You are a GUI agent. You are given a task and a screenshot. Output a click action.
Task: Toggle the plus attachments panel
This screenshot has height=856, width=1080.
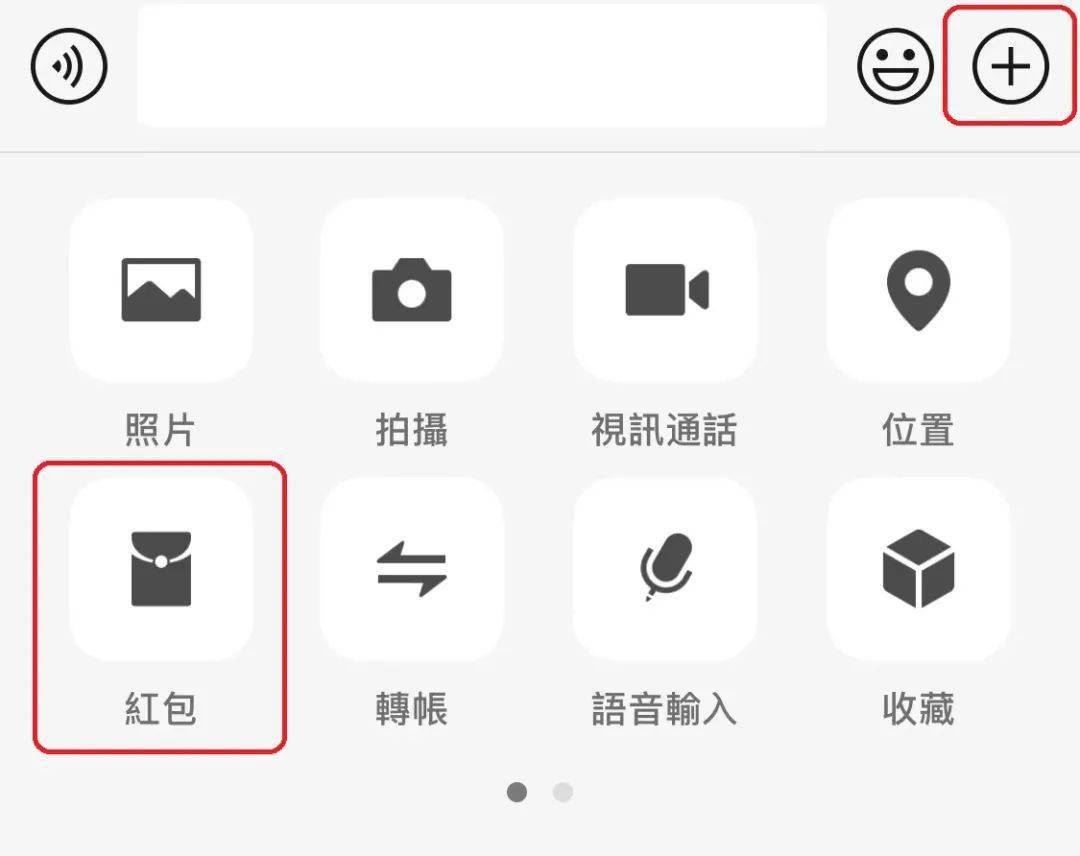[1011, 66]
